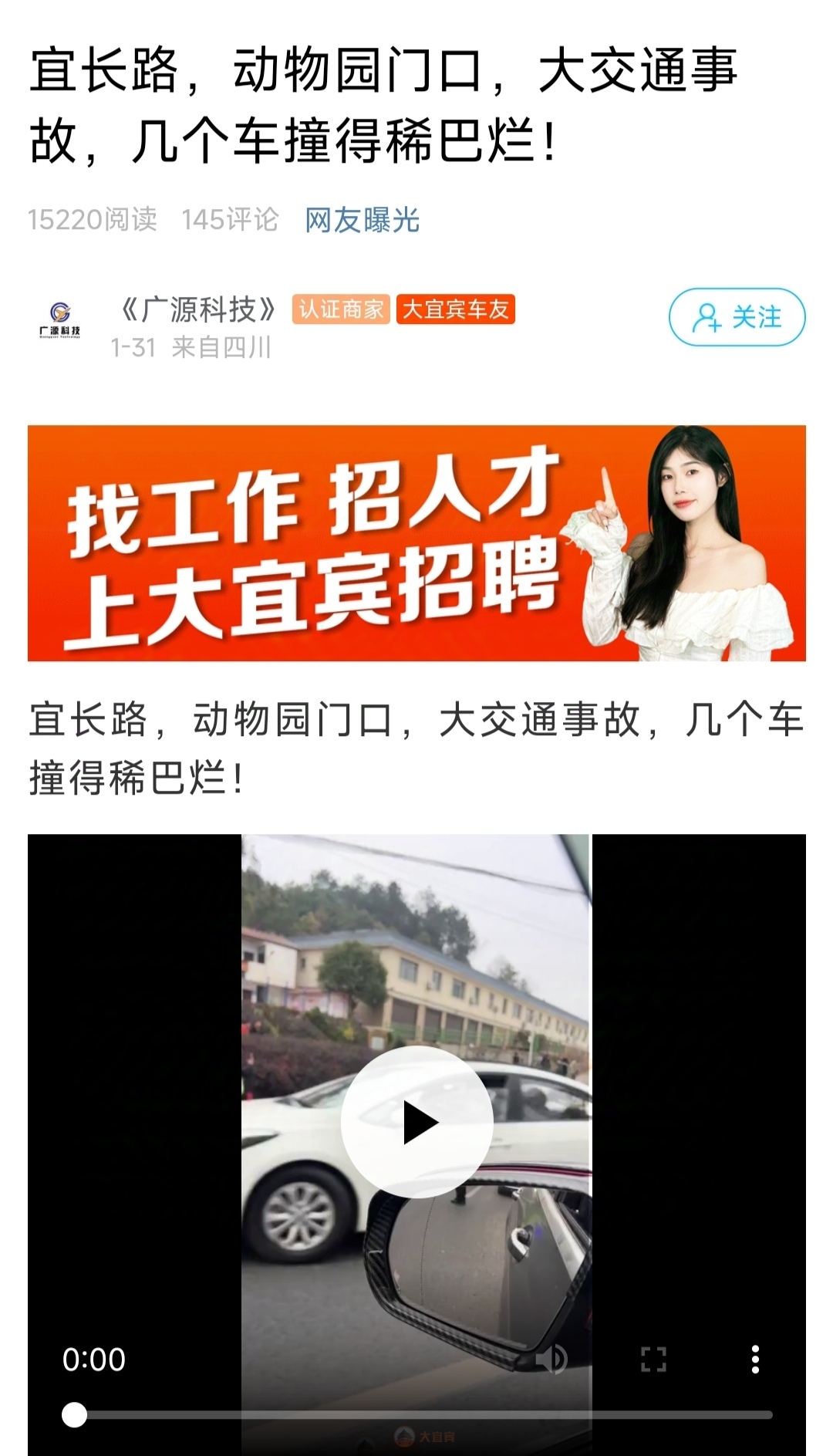Play the accident video

[416, 1123]
